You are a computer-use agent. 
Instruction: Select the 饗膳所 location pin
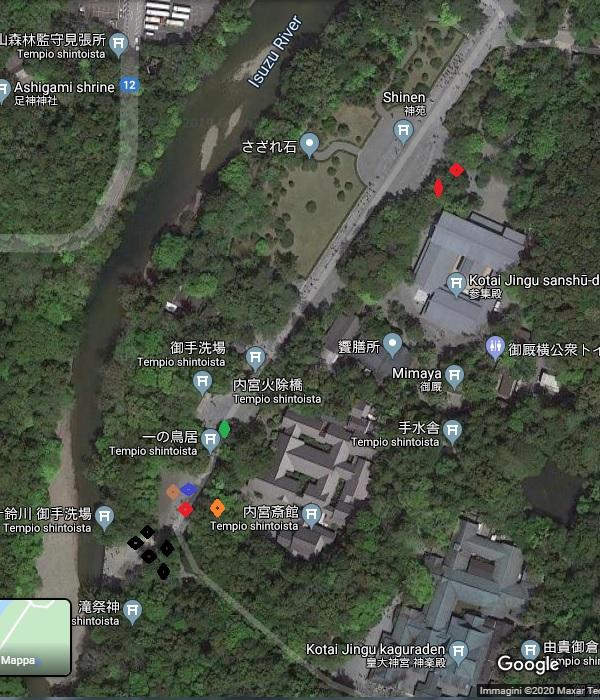[393, 345]
